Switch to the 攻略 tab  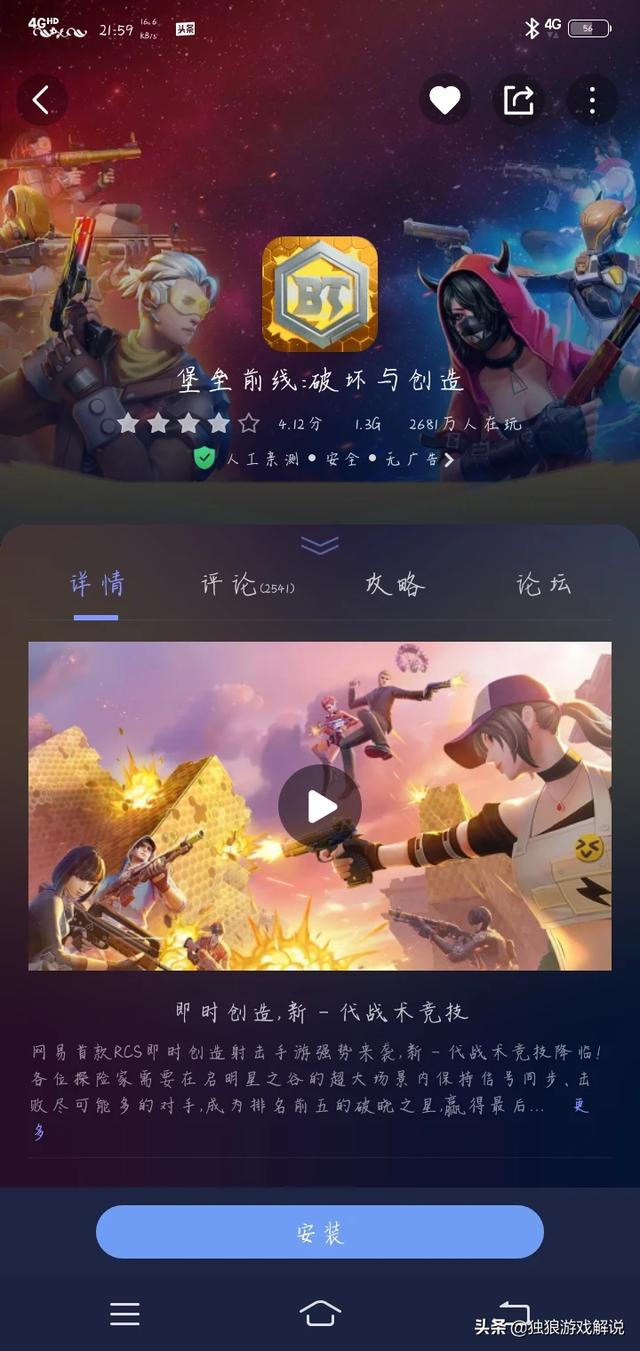(394, 586)
